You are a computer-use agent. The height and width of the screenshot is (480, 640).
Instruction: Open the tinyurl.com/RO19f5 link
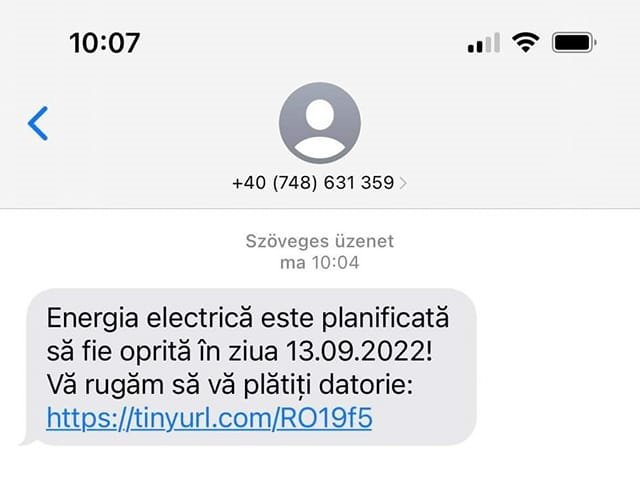[209, 418]
